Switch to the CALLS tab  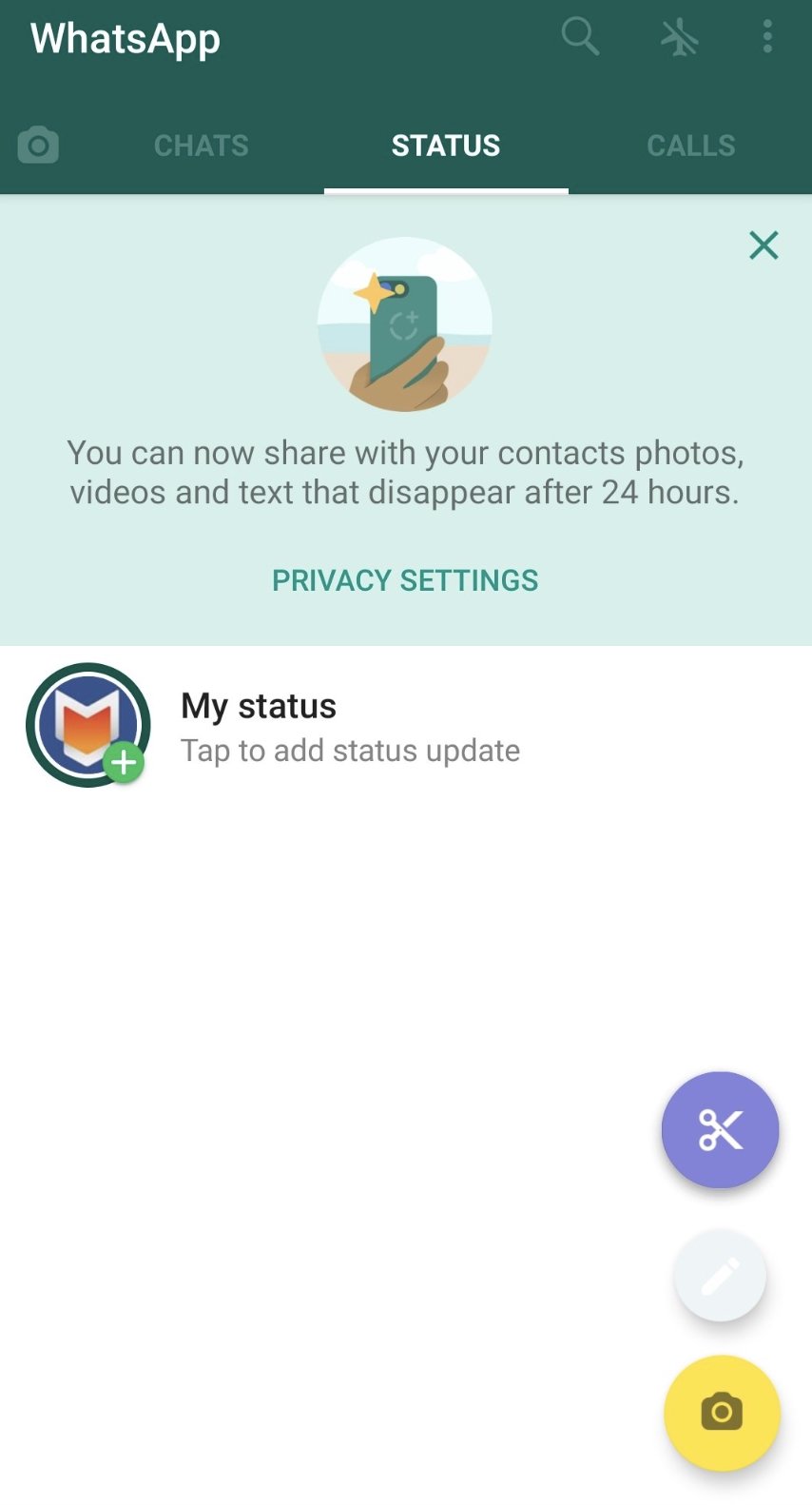(x=691, y=145)
